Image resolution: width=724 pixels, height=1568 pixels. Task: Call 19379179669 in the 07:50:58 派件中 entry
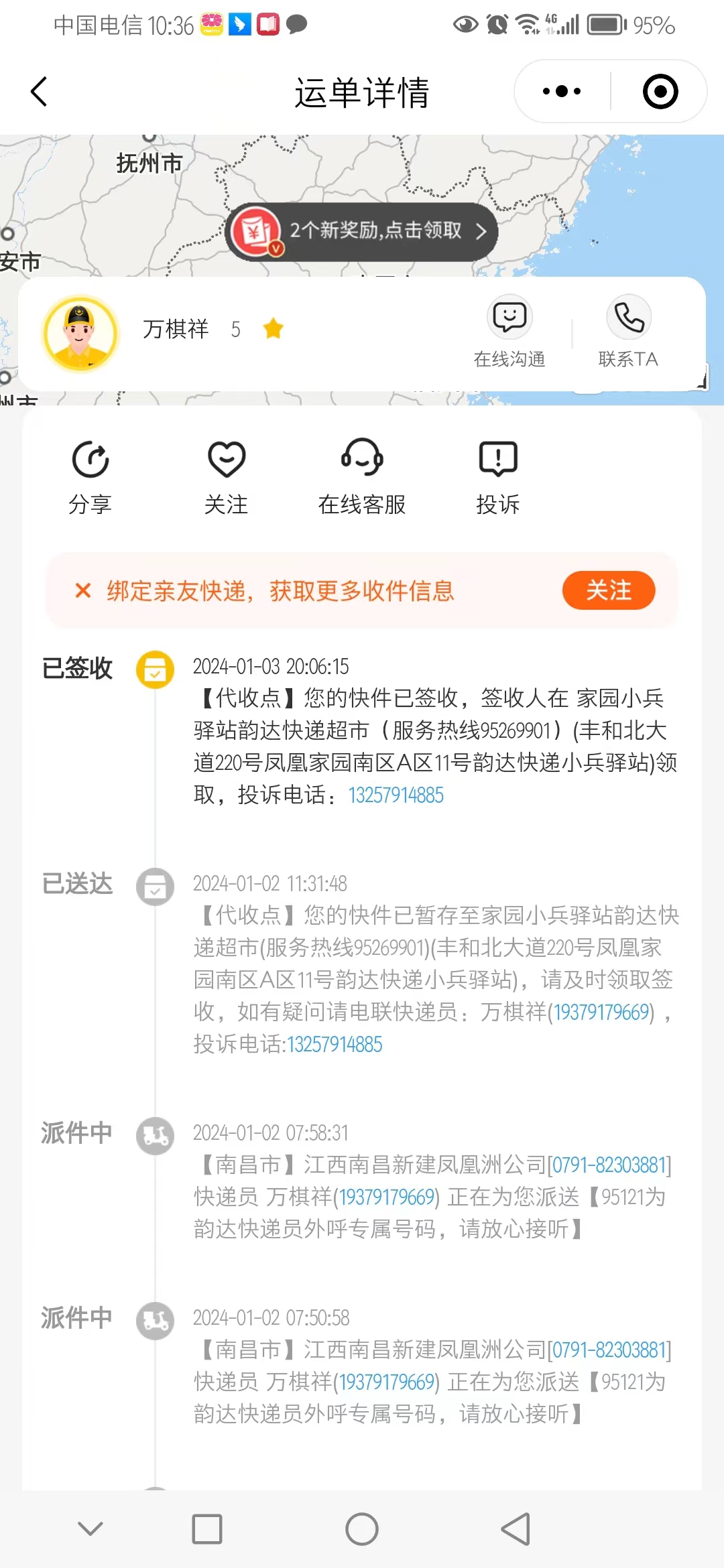click(x=387, y=1382)
